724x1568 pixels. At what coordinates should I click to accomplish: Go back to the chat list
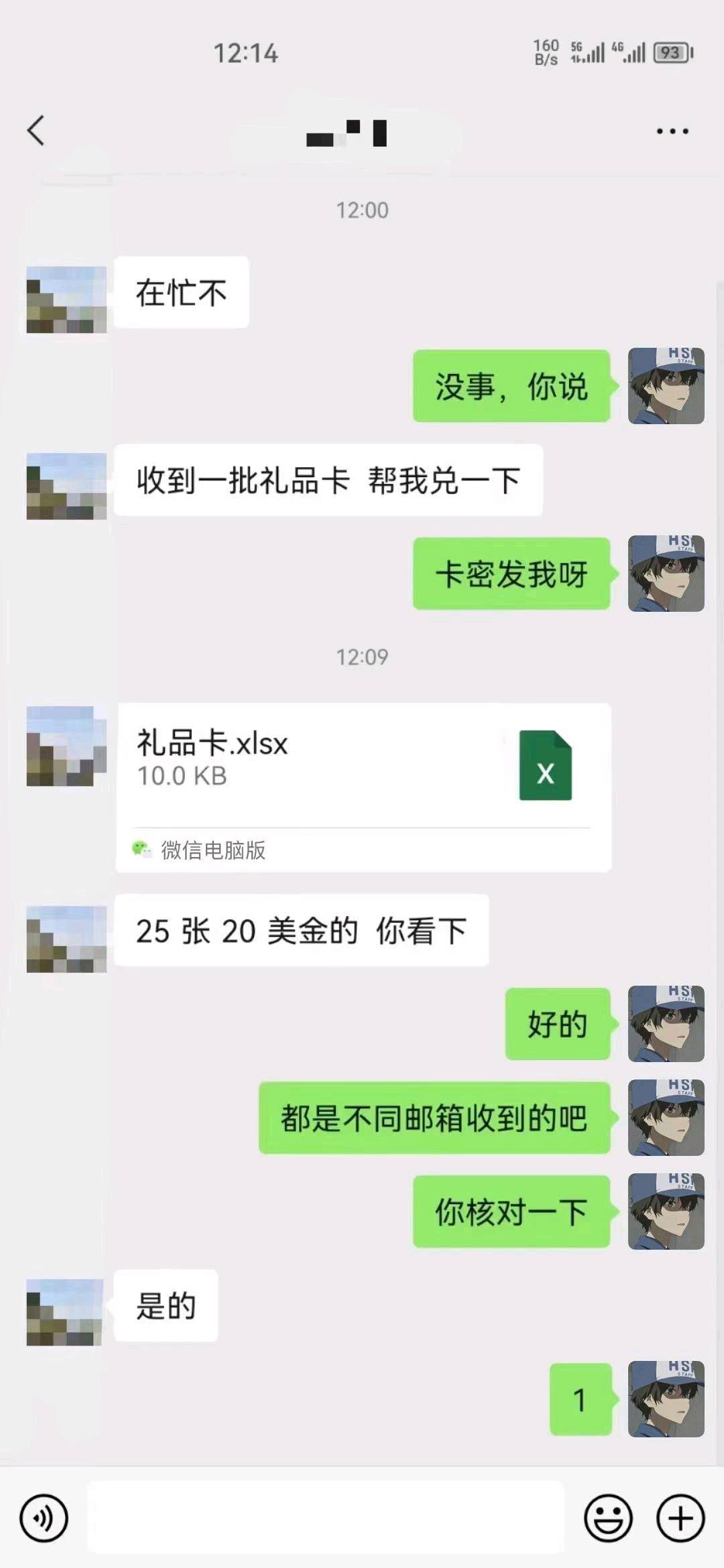coord(36,130)
